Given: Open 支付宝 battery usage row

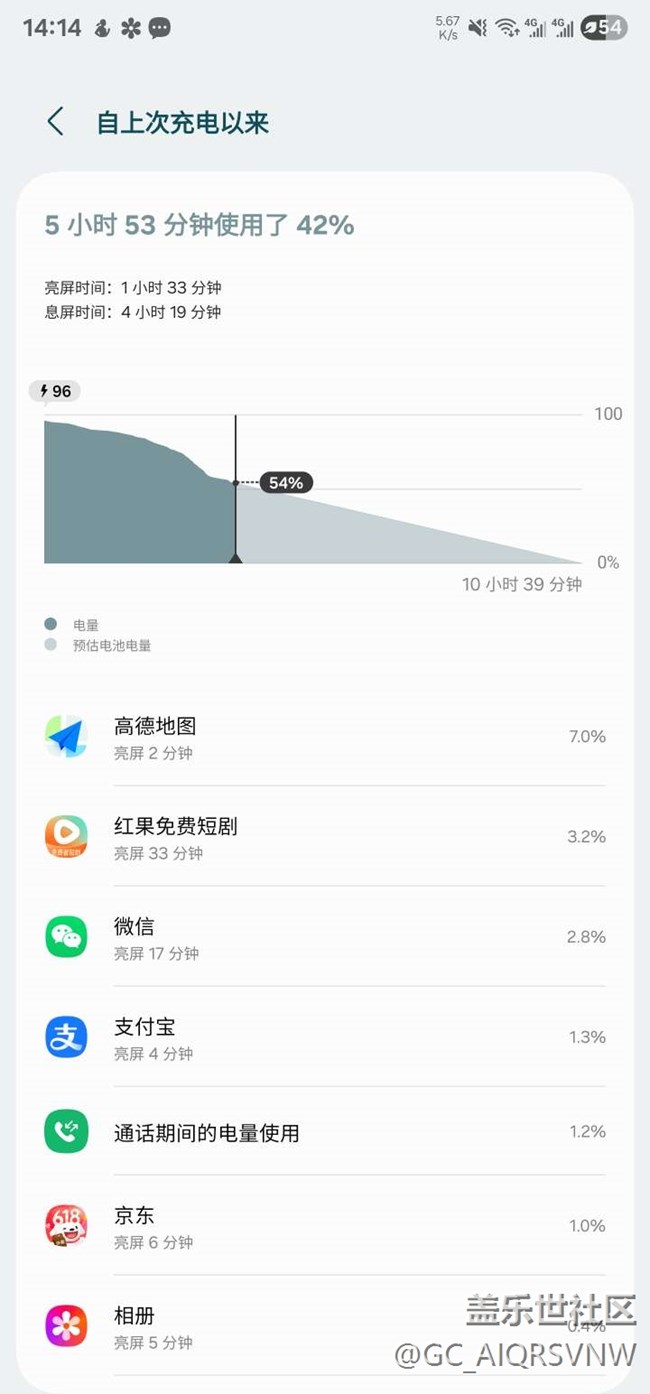Looking at the screenshot, I should 325,1037.
